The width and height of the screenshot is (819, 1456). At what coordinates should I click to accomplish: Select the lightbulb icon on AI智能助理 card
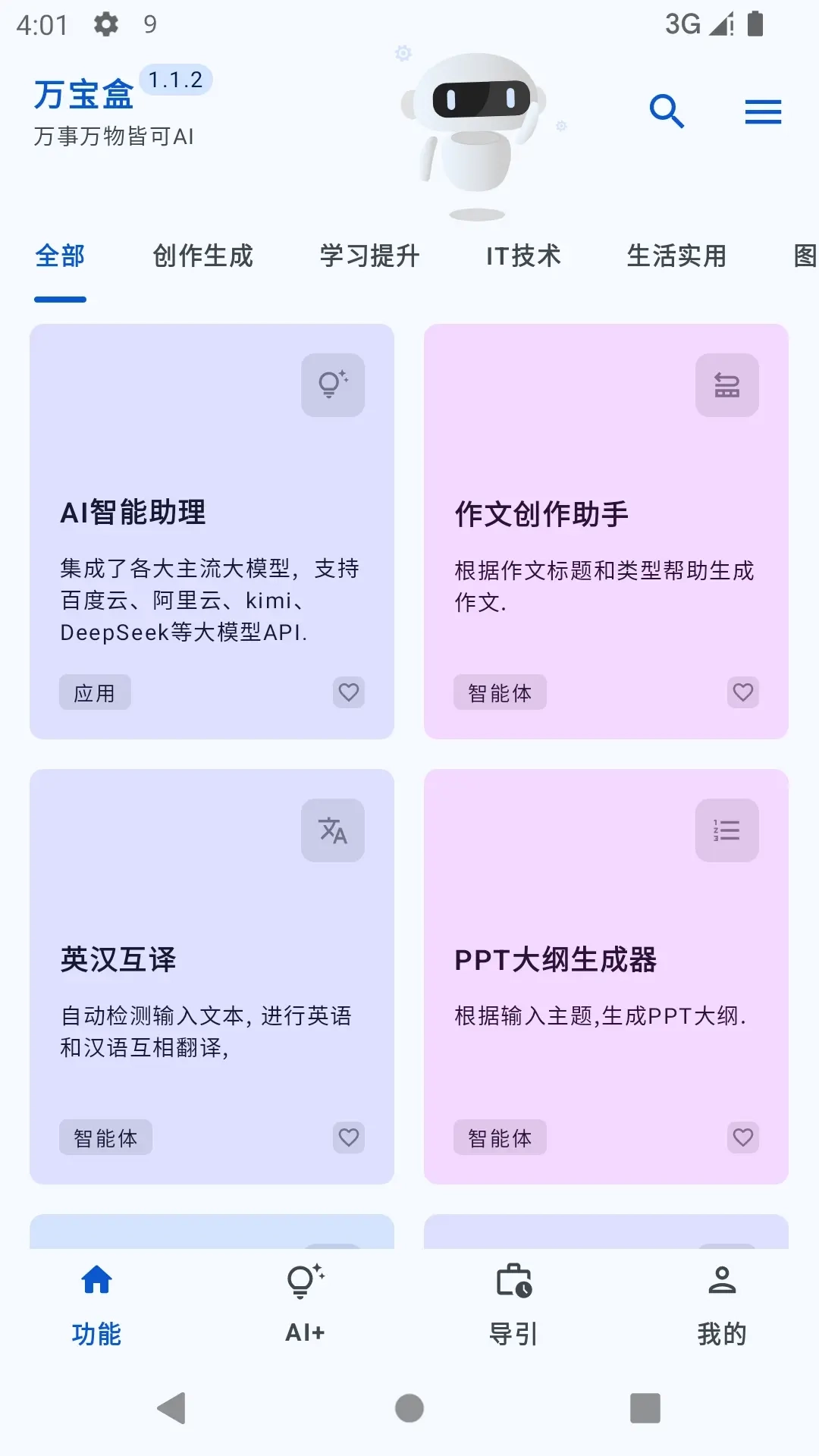[332, 386]
